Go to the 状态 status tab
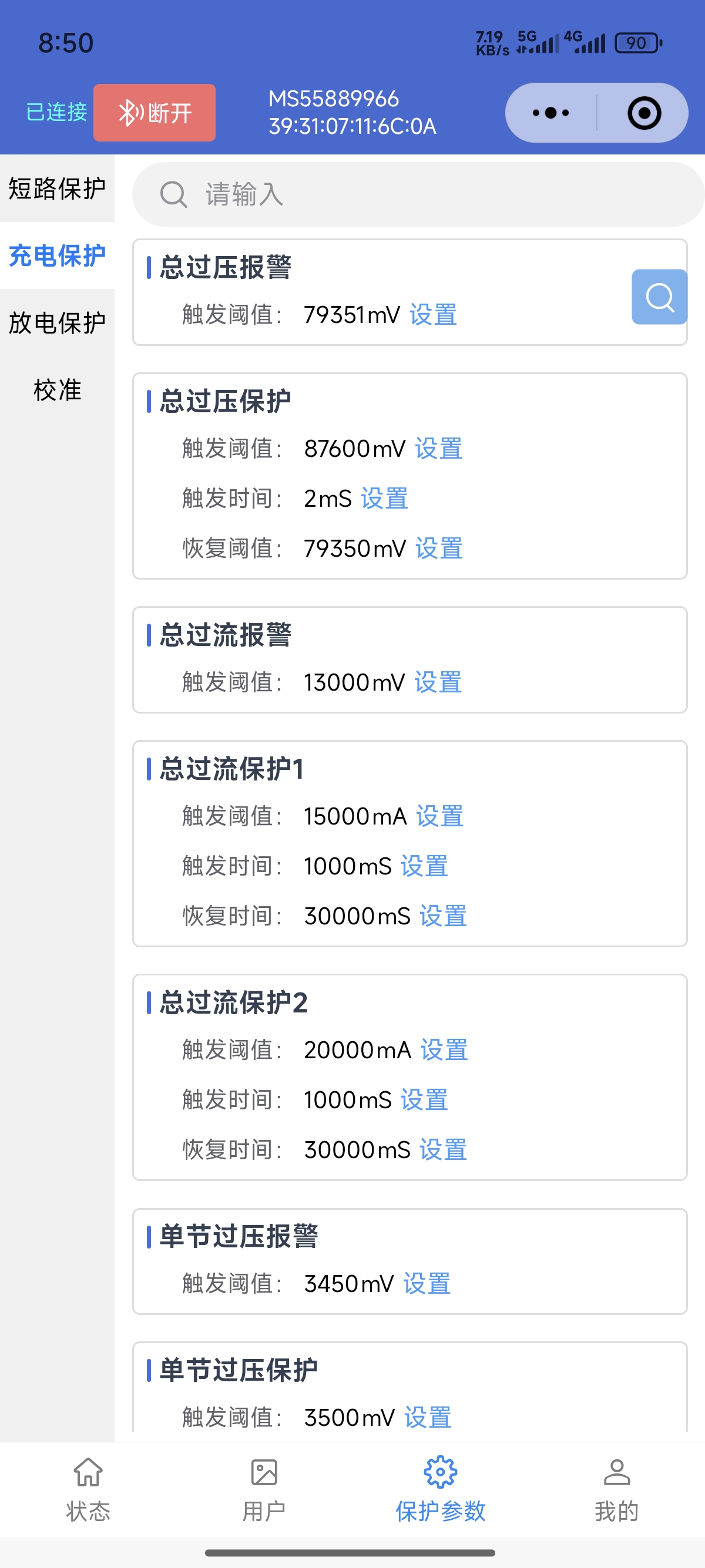The image size is (705, 1568). [88, 1489]
